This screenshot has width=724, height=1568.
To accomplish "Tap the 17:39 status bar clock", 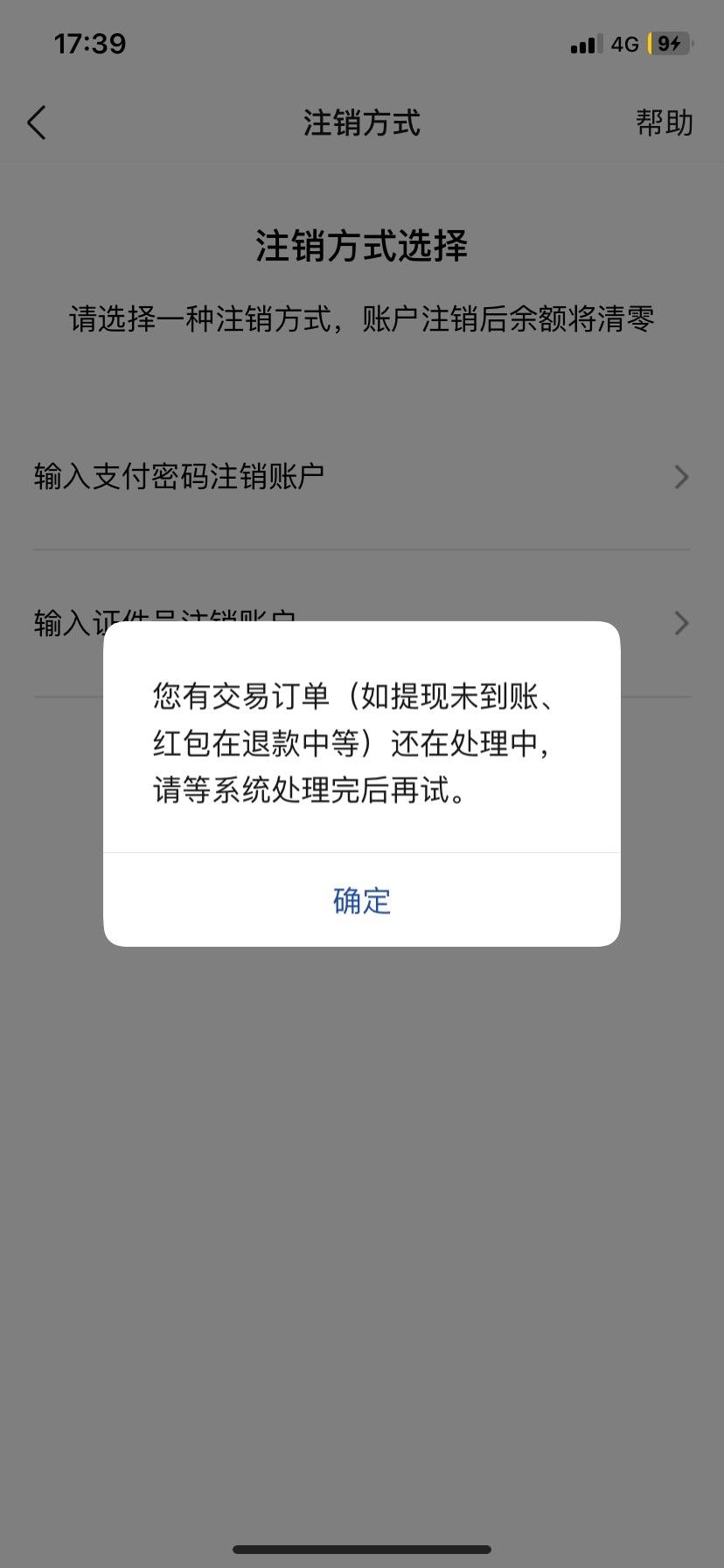I will (90, 42).
